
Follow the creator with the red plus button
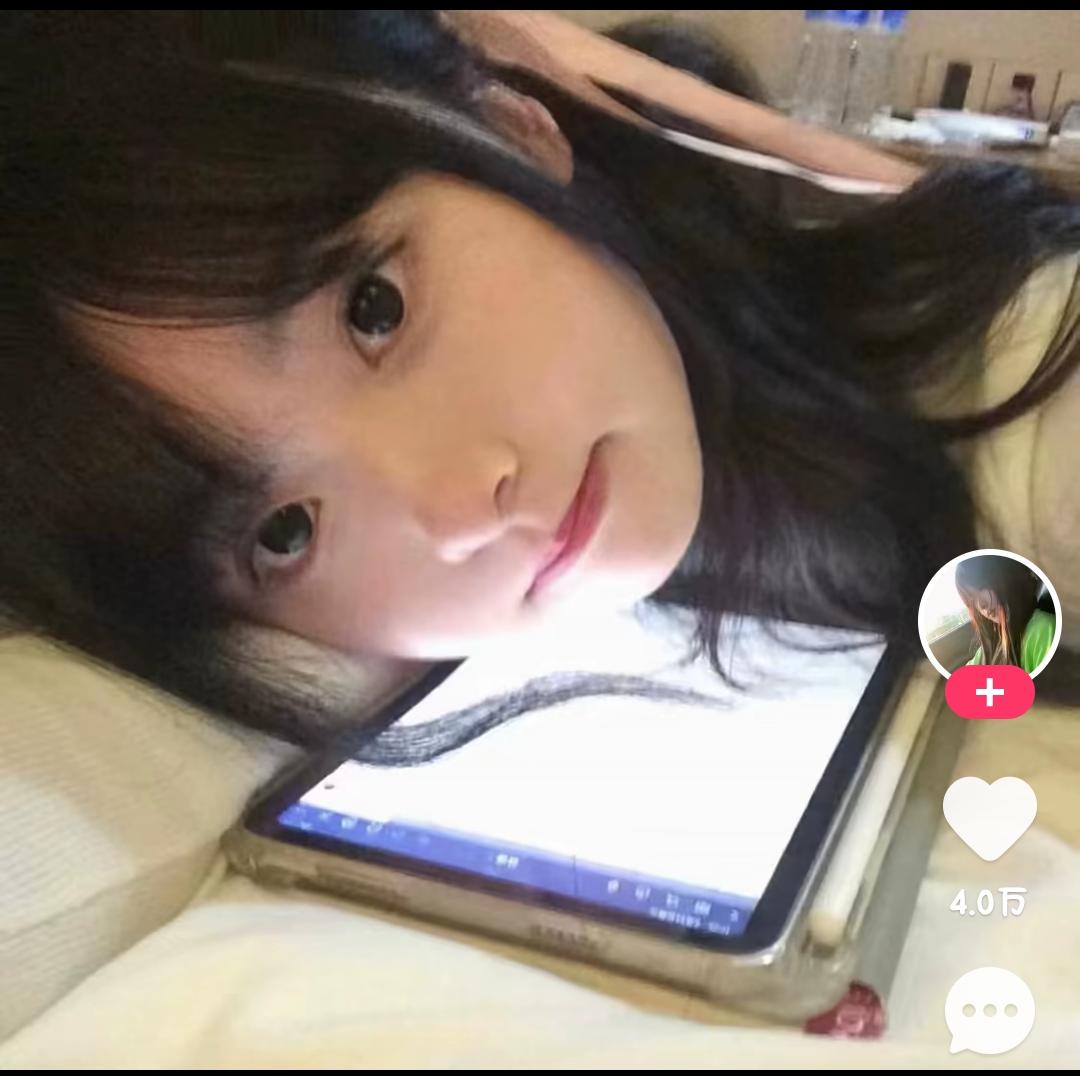point(989,694)
